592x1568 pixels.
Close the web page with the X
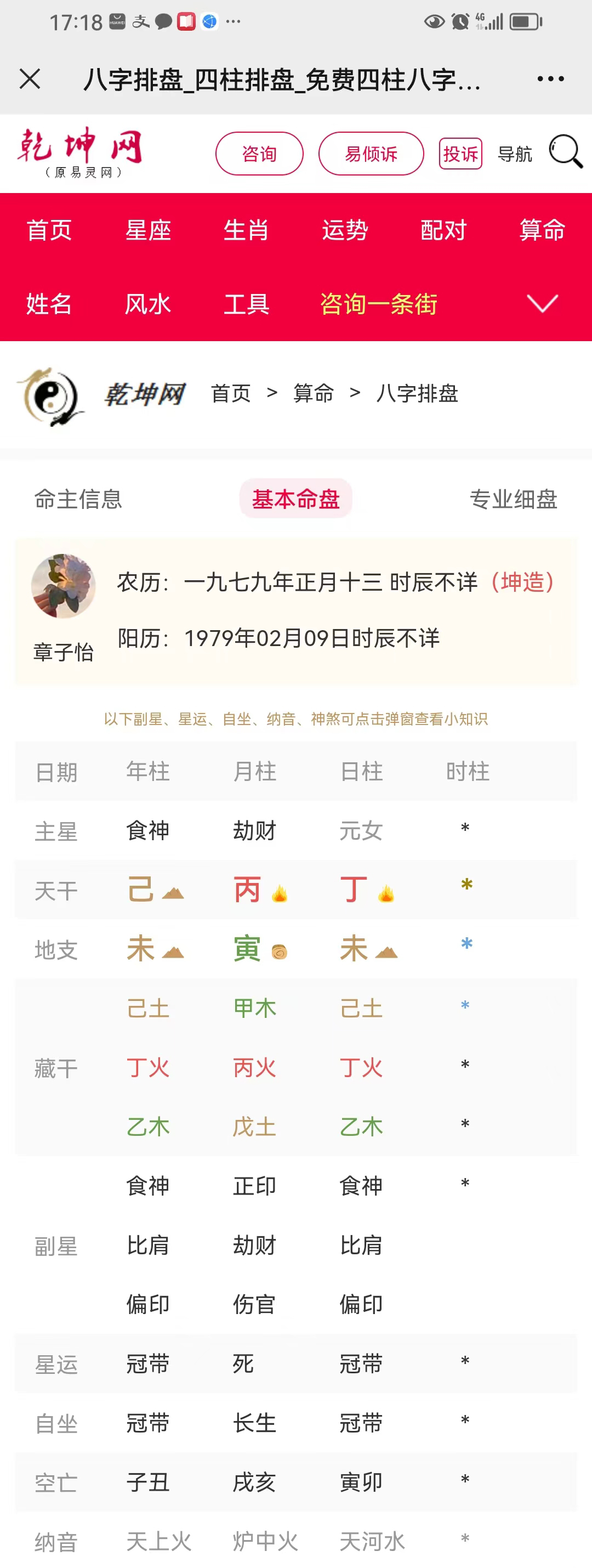30,79
